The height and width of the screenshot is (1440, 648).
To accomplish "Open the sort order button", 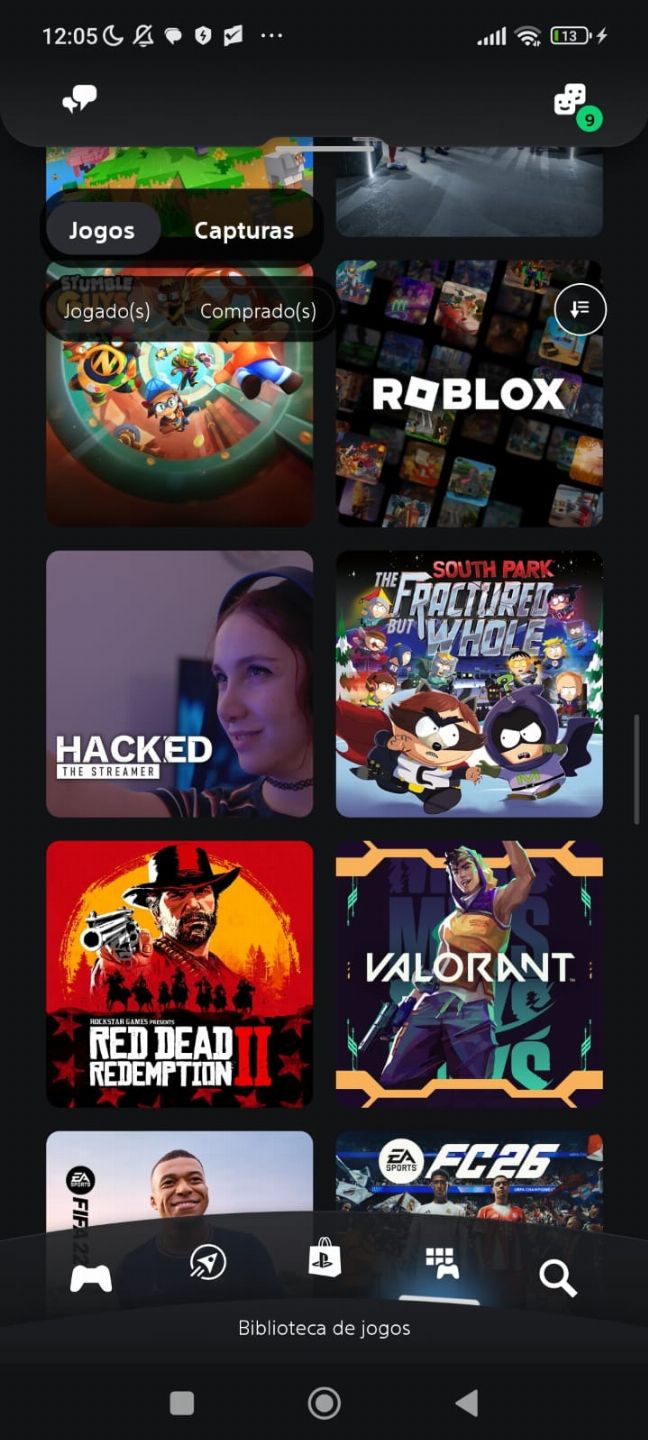I will [580, 310].
